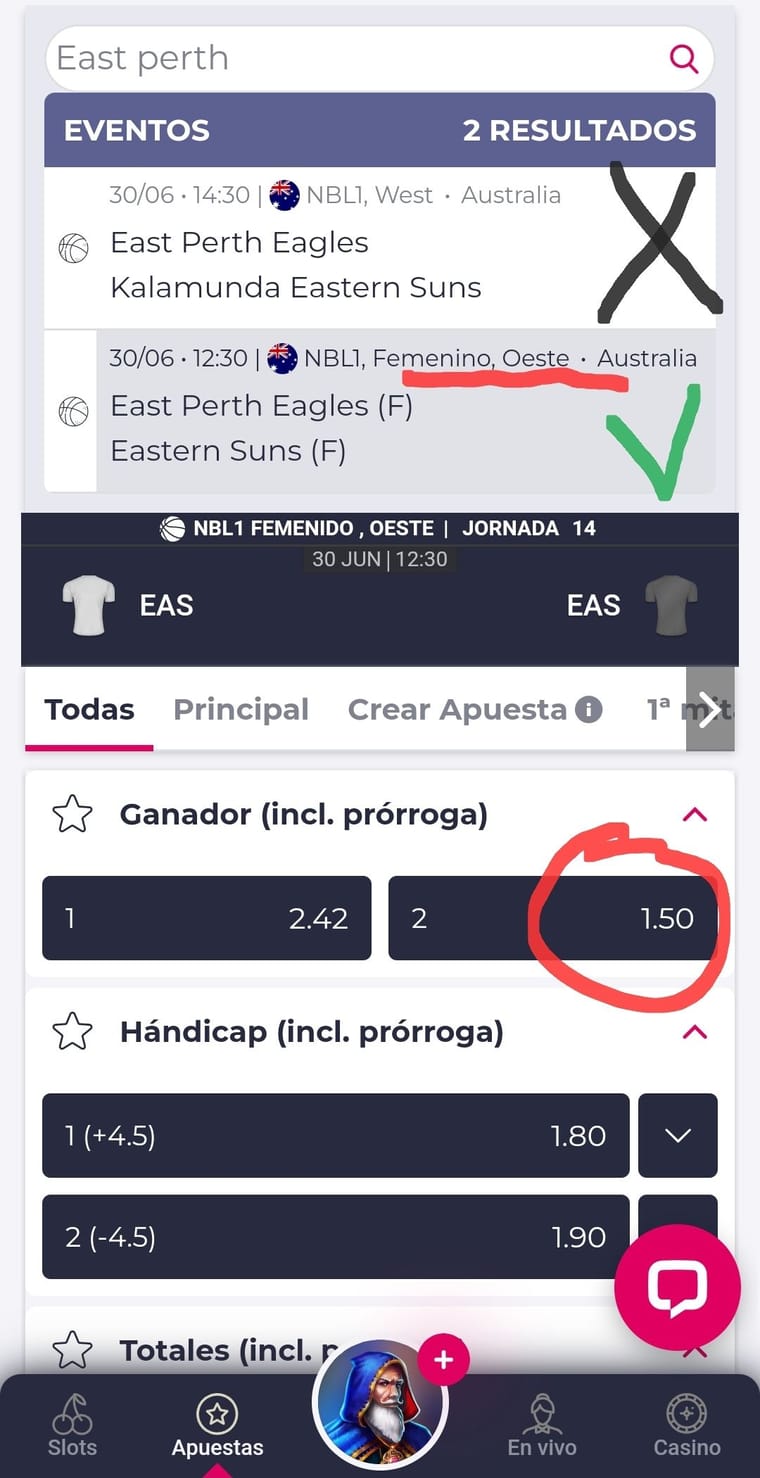Image resolution: width=760 pixels, height=1478 pixels.
Task: Open the live chat support bubble
Action: 677,1287
